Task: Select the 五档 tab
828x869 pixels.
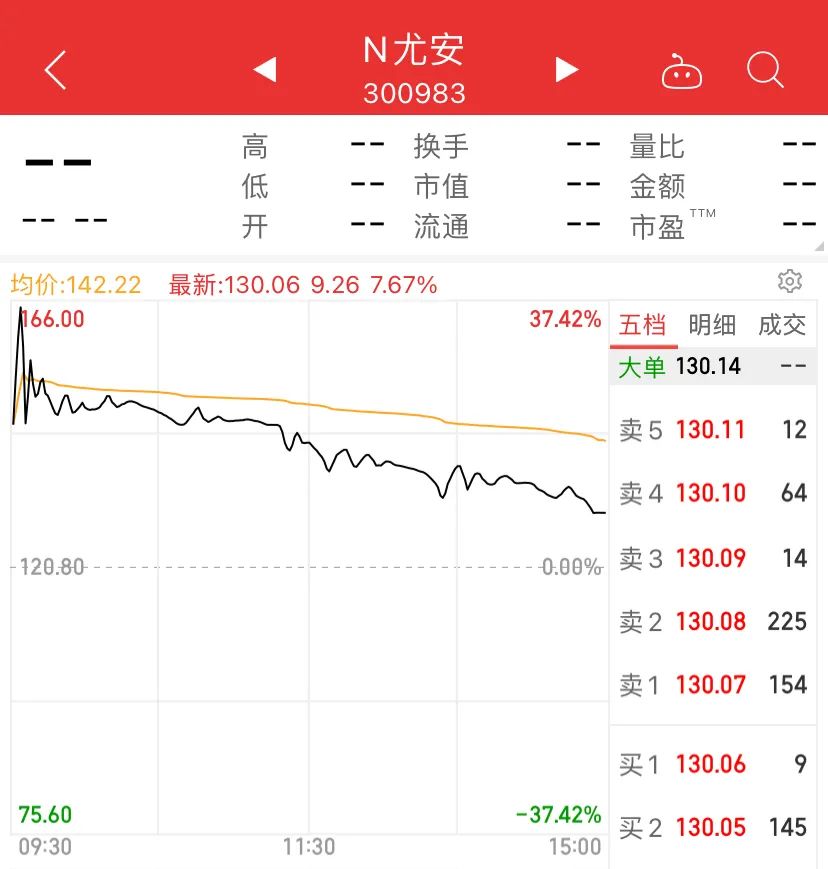Action: (x=642, y=325)
